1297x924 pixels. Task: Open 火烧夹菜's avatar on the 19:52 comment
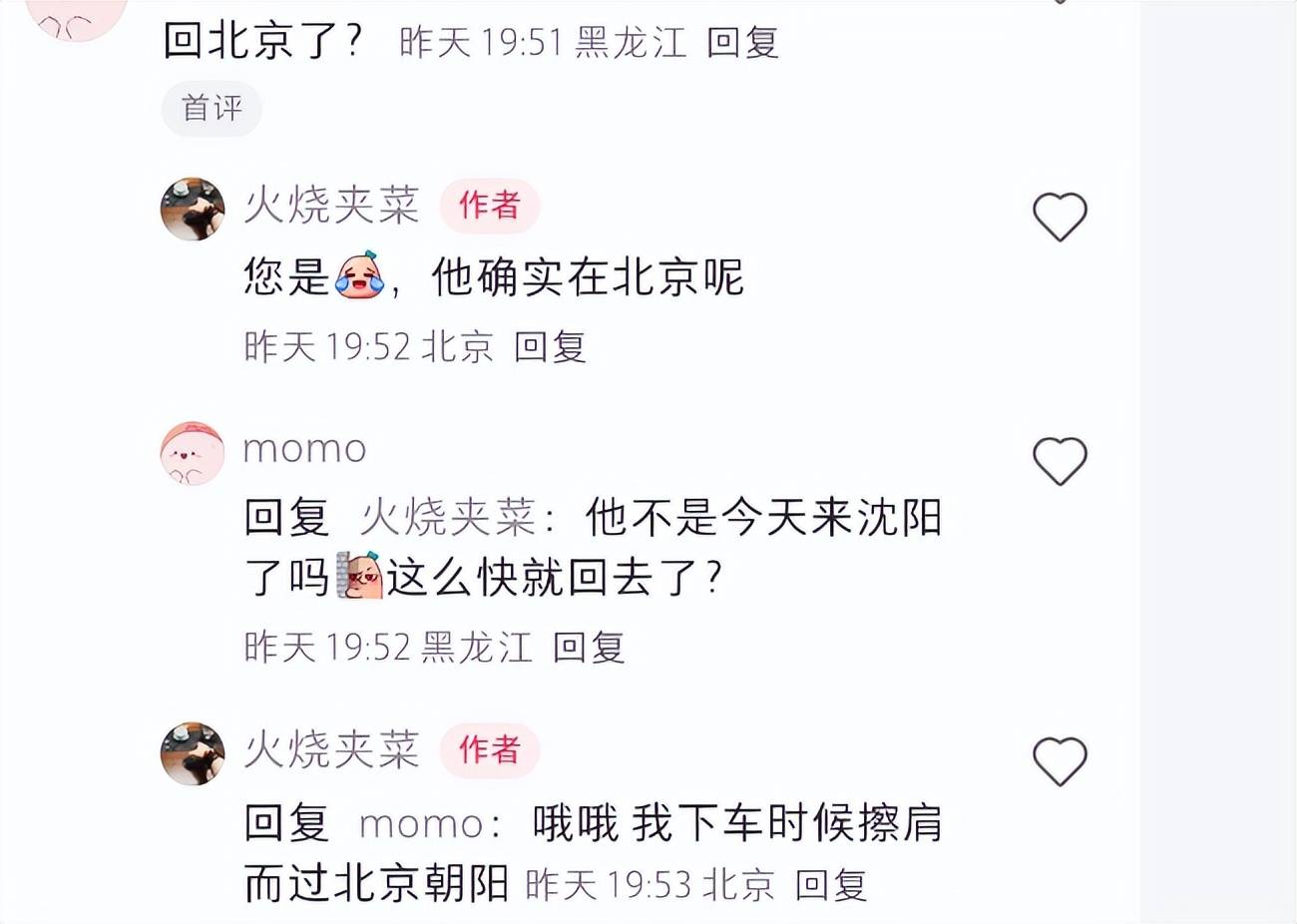tap(193, 210)
